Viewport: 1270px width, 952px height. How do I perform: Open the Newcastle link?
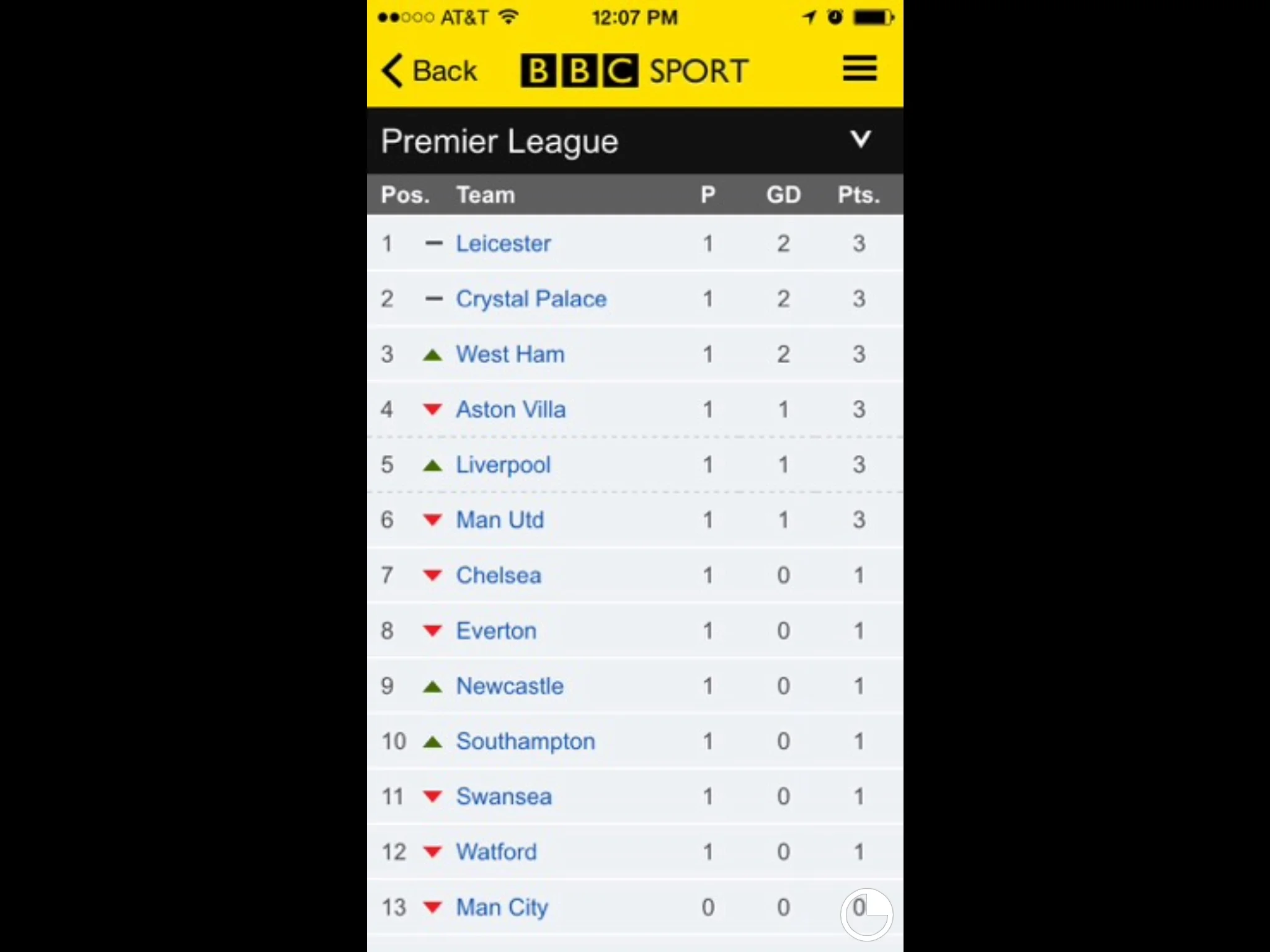tap(510, 686)
